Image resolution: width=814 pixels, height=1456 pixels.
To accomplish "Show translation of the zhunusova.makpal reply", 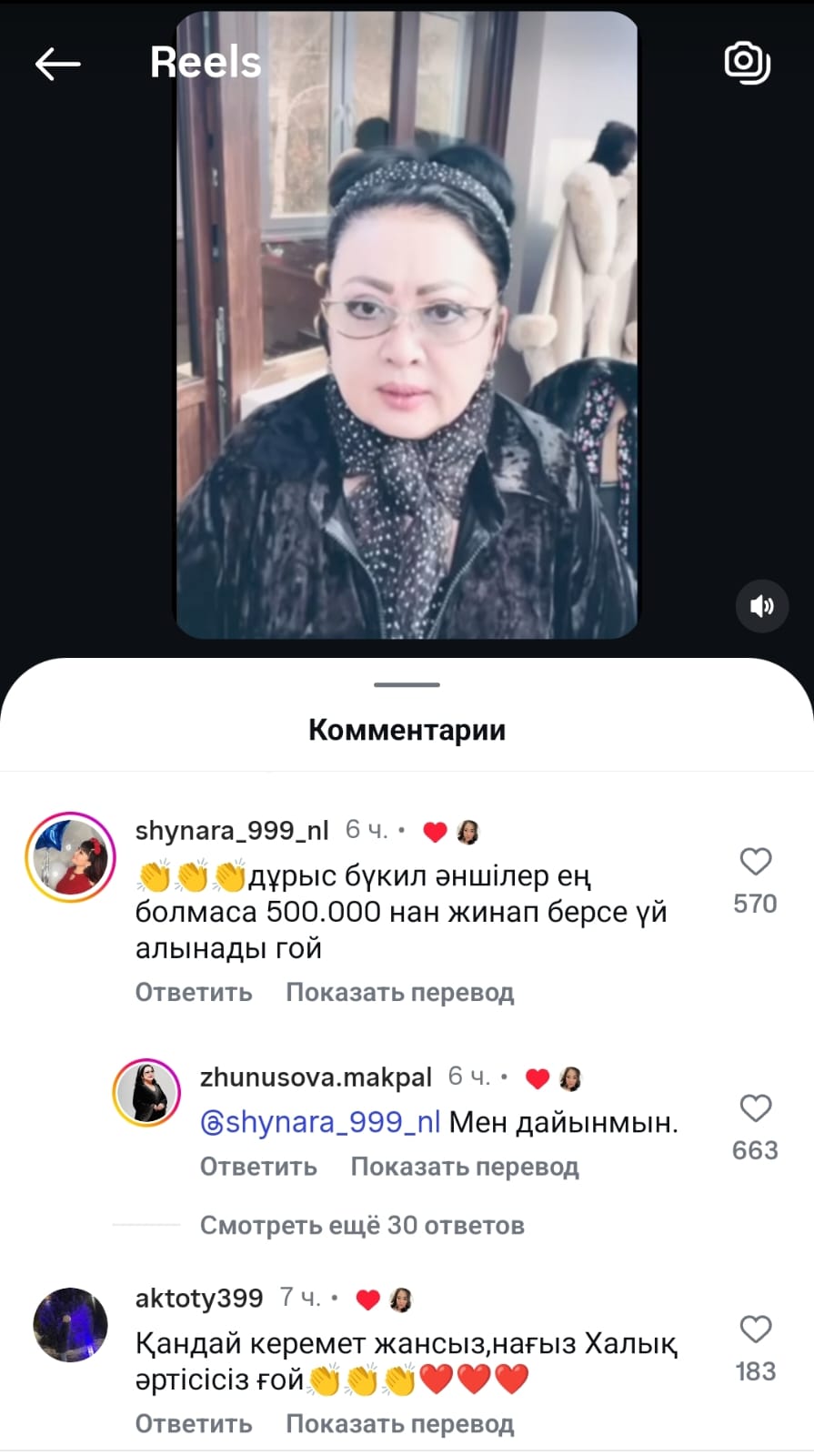I will pos(464,1167).
